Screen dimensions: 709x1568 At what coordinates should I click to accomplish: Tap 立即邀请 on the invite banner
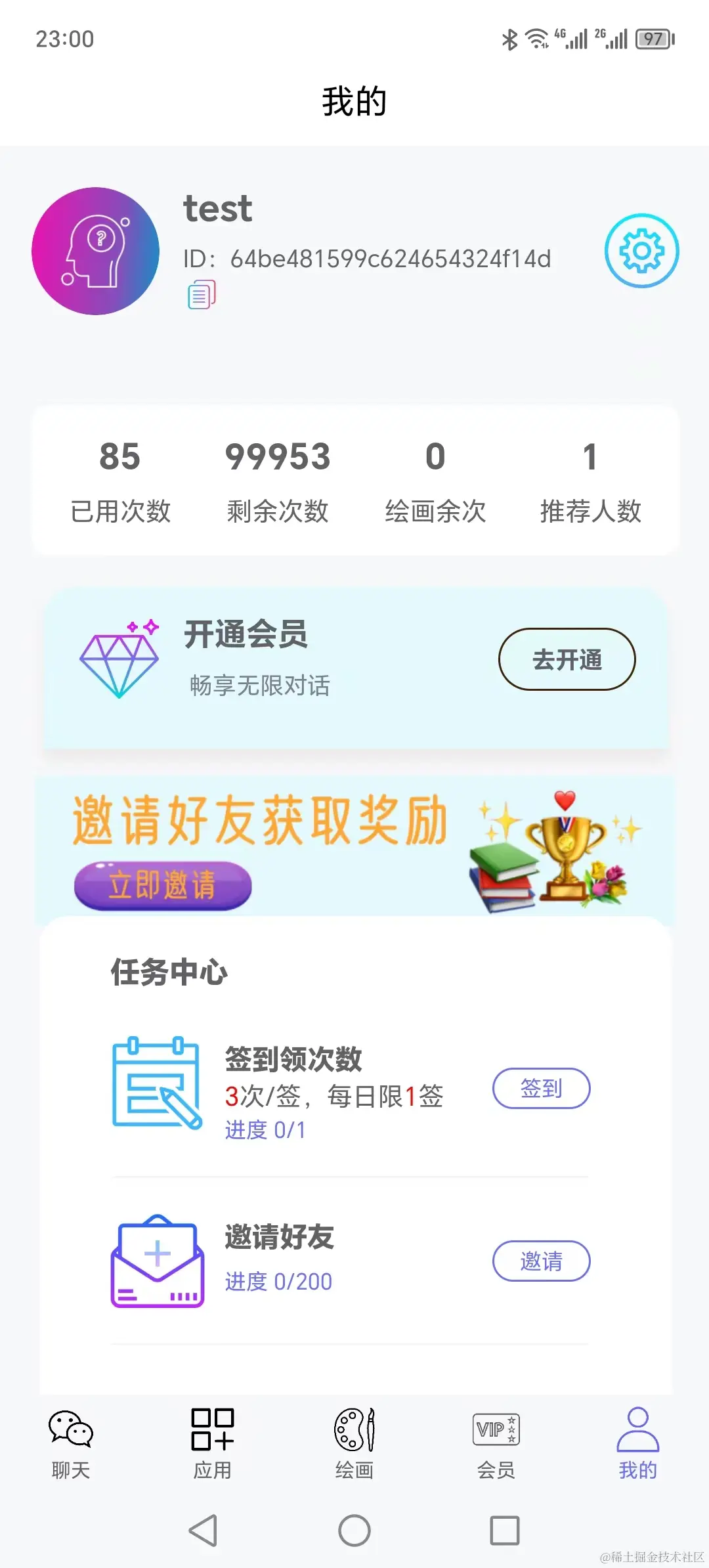pyautogui.click(x=163, y=885)
